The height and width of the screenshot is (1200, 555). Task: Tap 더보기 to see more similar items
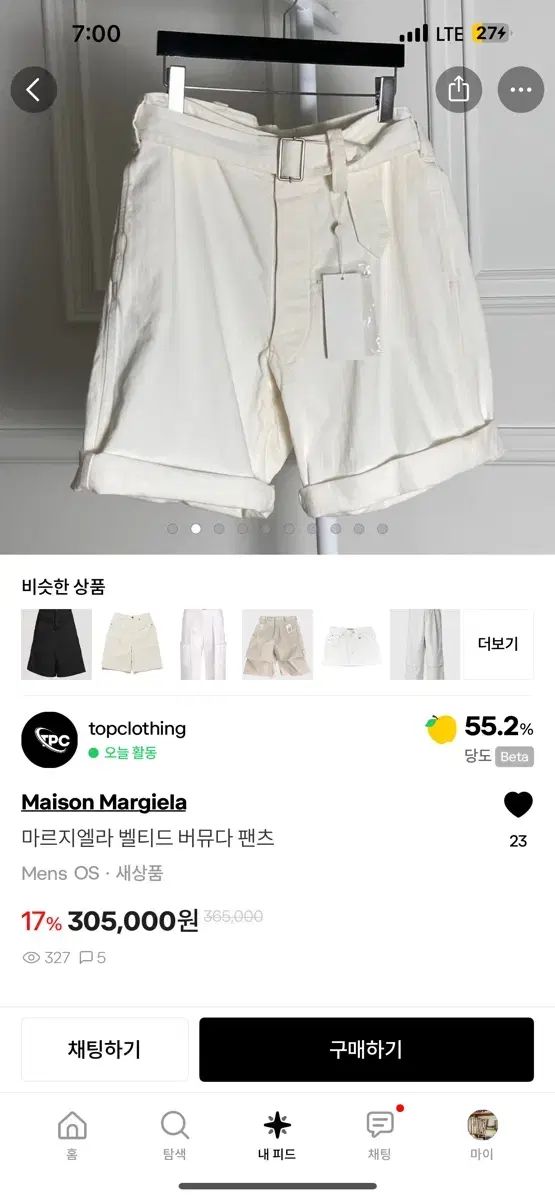[498, 644]
